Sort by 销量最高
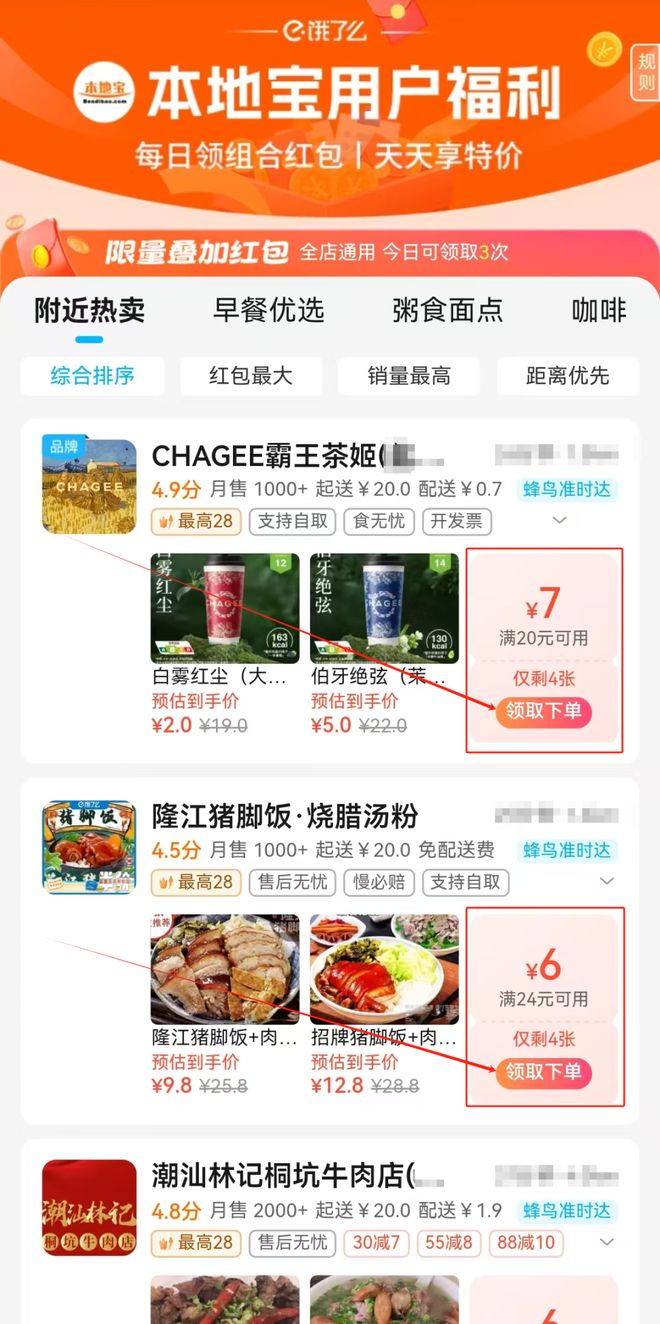The height and width of the screenshot is (1324, 660). point(409,376)
